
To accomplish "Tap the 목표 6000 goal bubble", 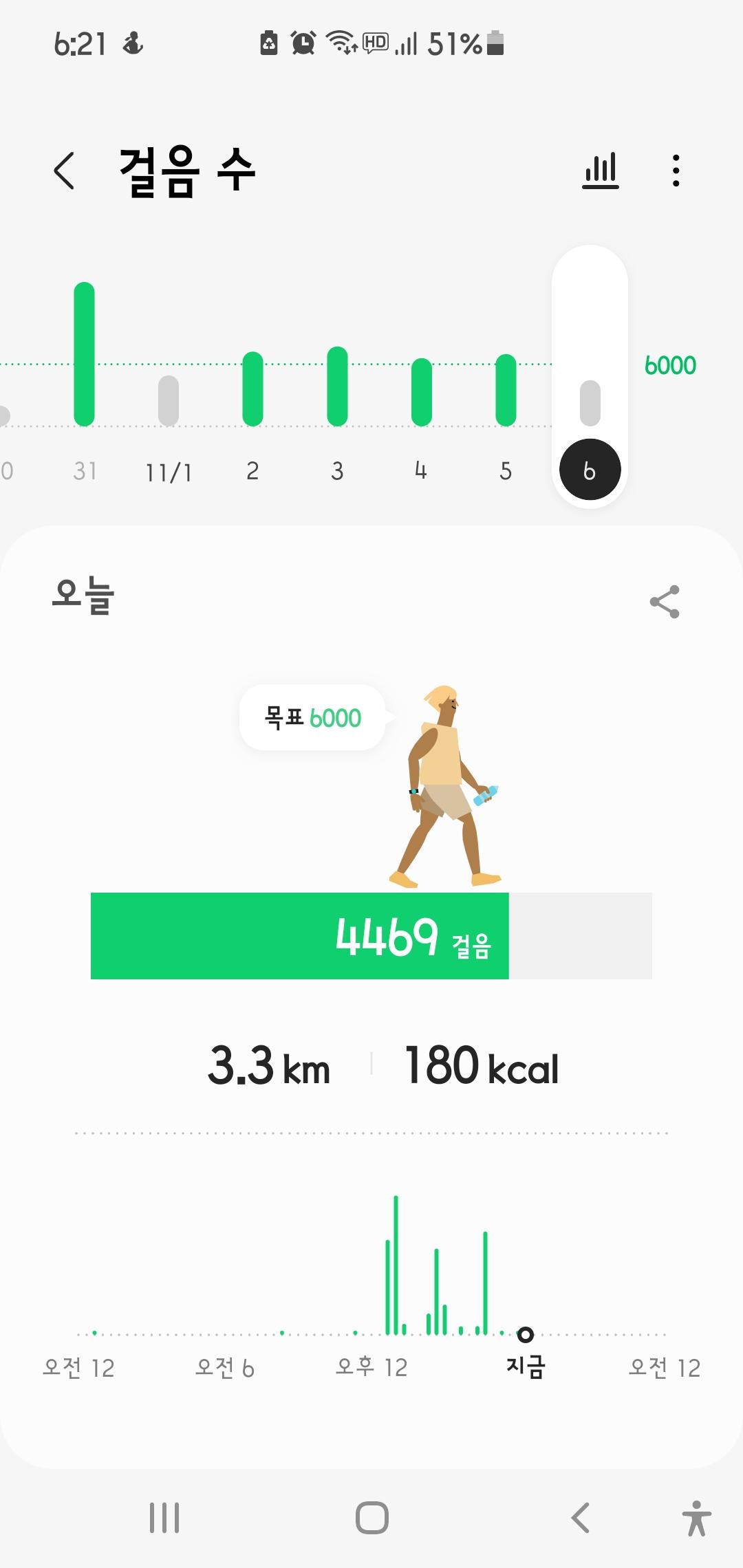I will (x=312, y=717).
